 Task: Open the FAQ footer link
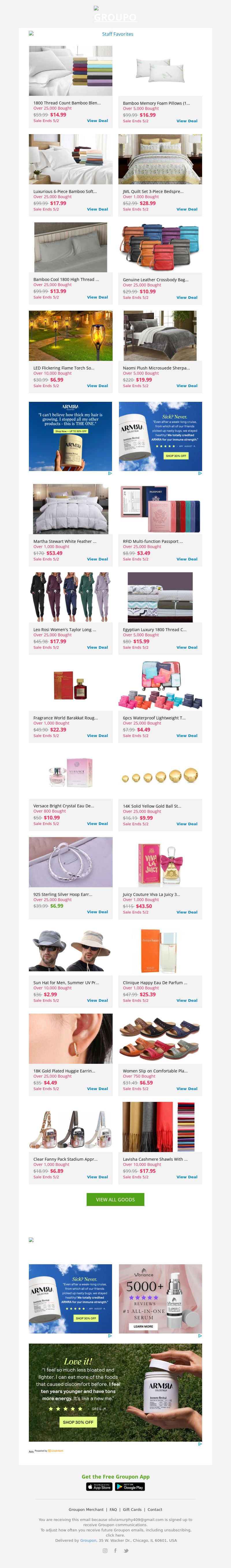pos(113,1509)
